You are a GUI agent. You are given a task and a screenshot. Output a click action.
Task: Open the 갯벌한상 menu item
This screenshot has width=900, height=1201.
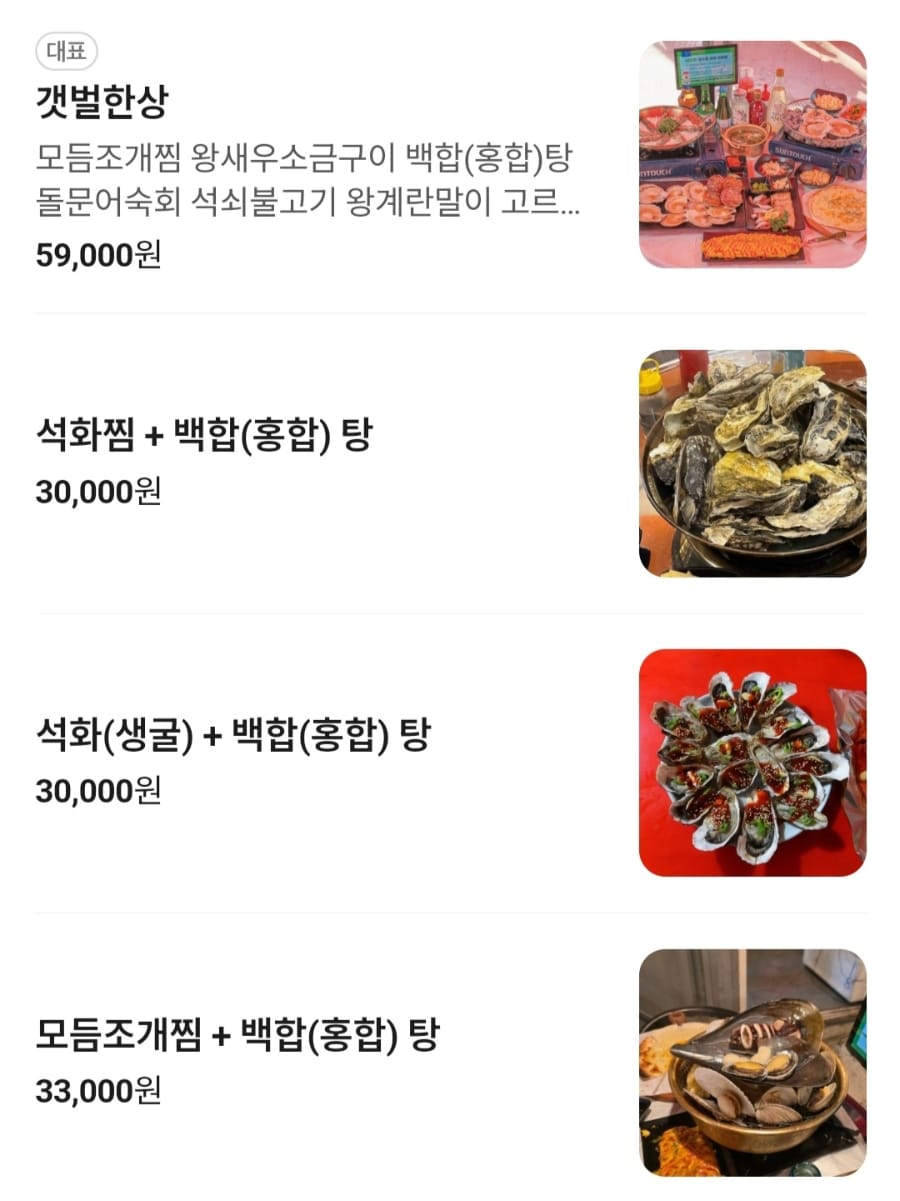[102, 103]
